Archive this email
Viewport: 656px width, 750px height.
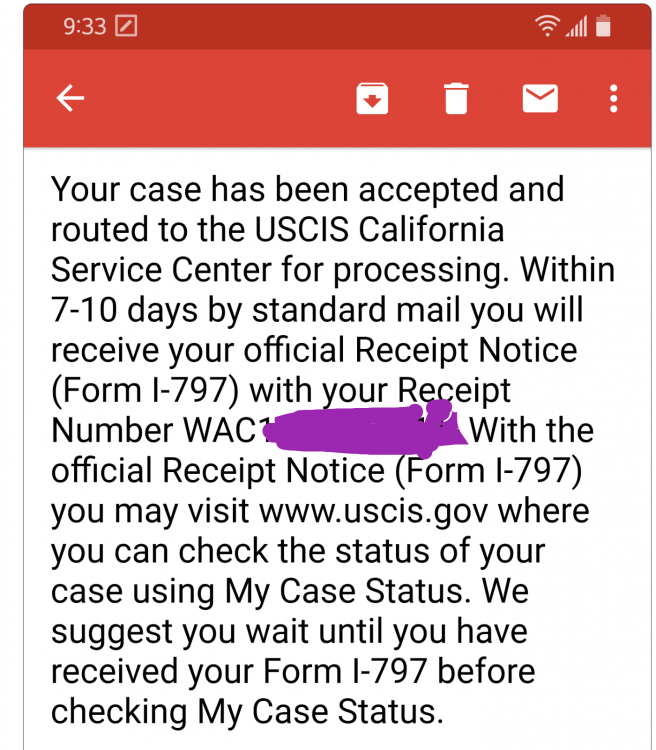[x=372, y=98]
